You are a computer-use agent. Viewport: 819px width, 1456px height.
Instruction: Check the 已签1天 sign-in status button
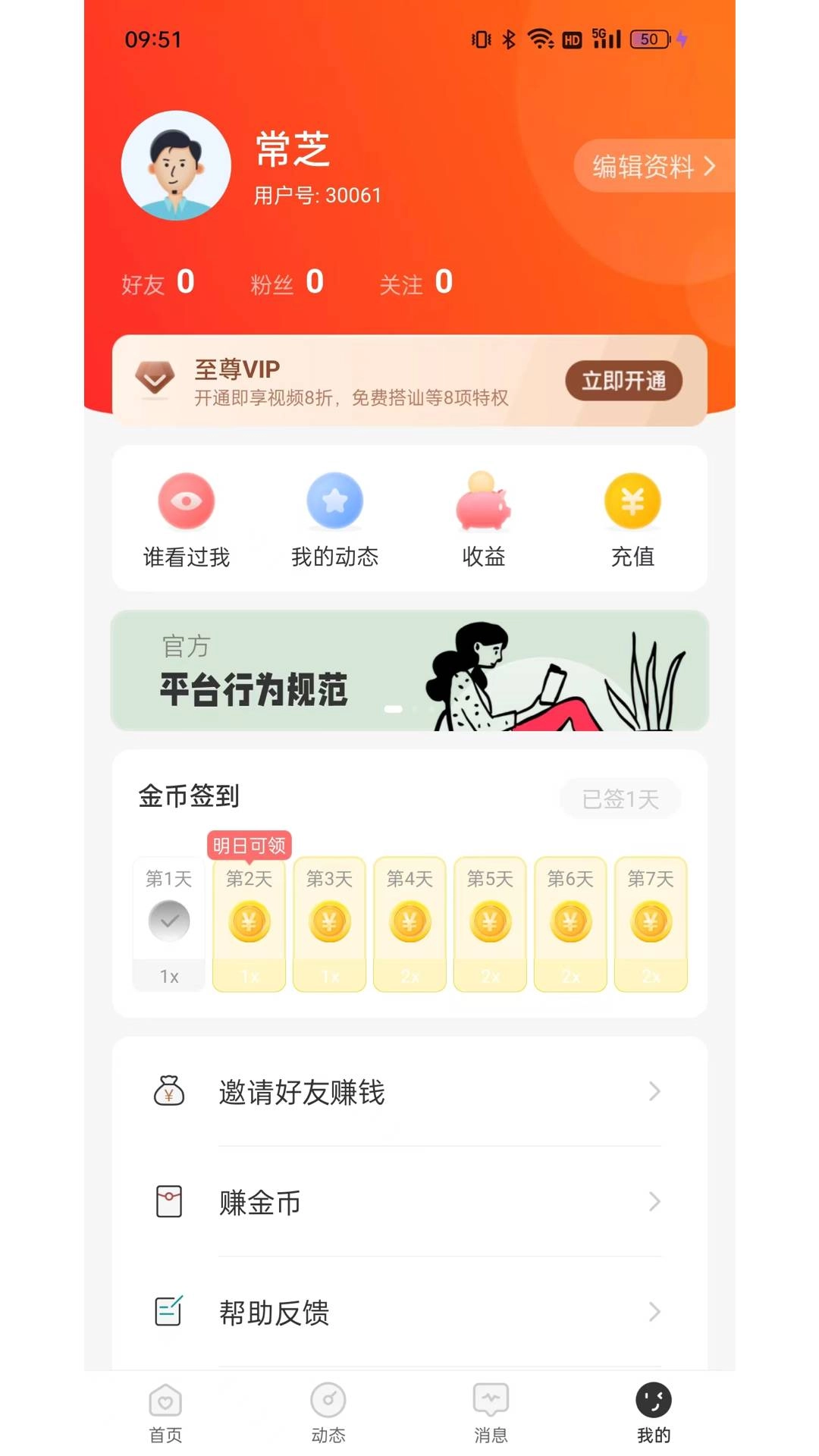click(620, 798)
